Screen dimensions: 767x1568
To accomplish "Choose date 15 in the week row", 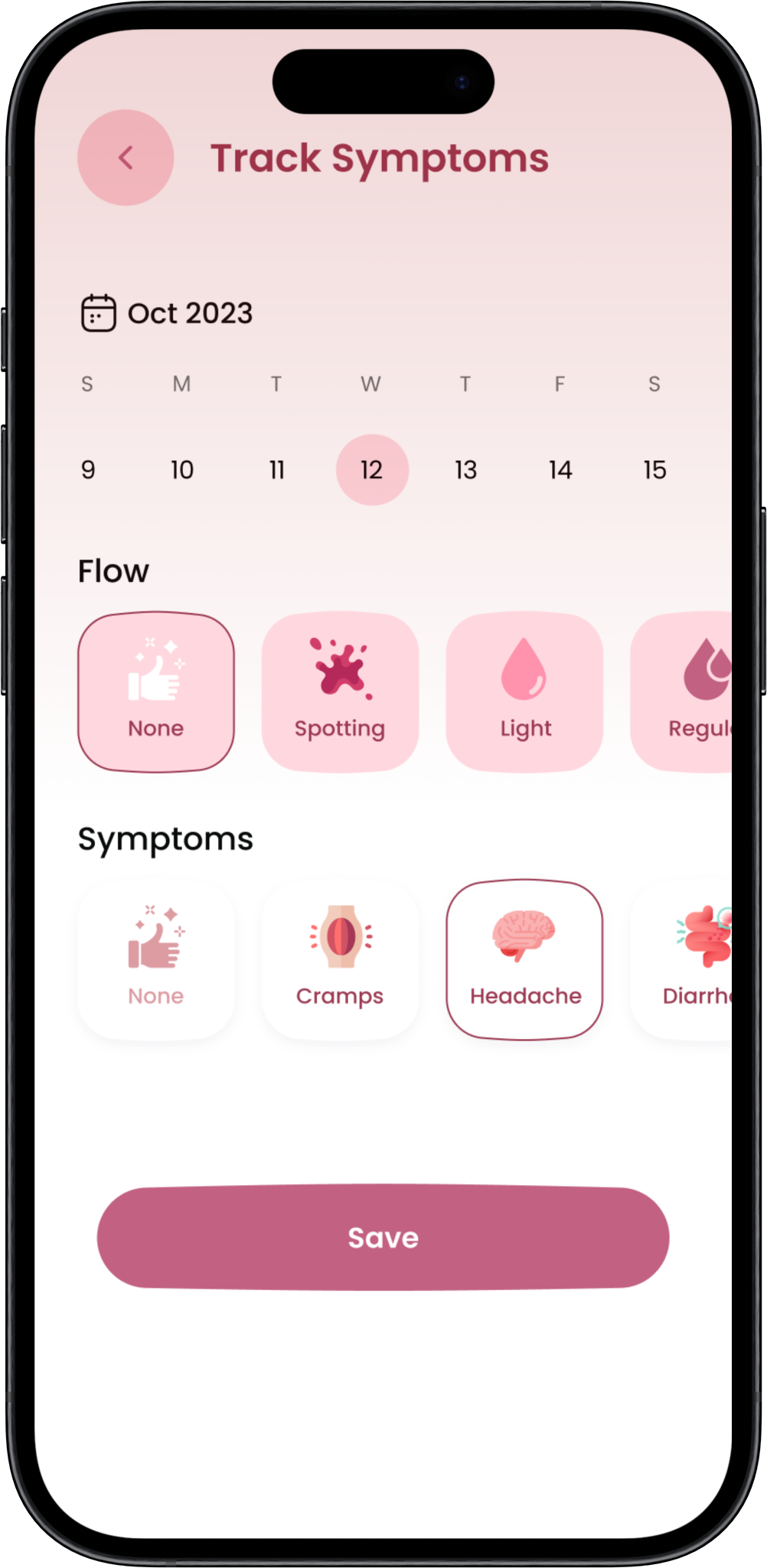I will (654, 469).
